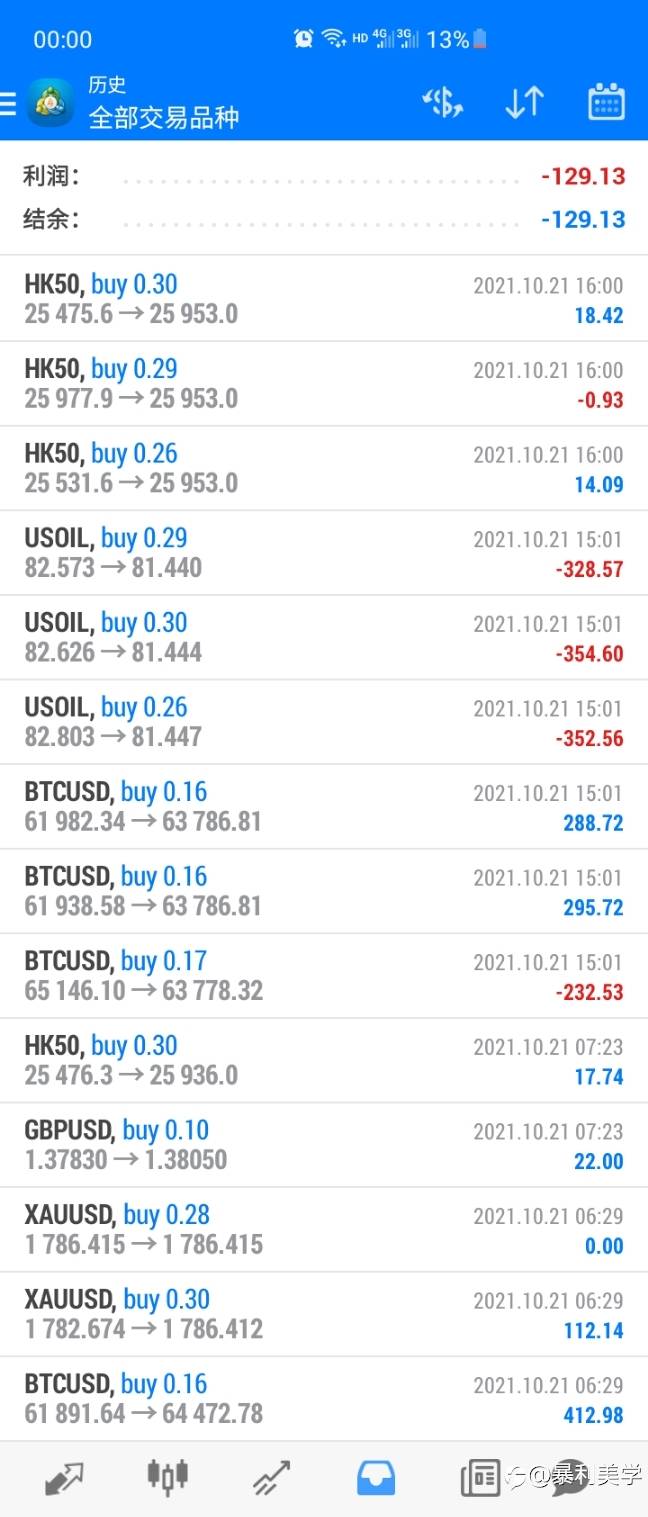Go to the candlestick Chart tab
Viewport: 648px width, 1517px height.
pos(167,1478)
